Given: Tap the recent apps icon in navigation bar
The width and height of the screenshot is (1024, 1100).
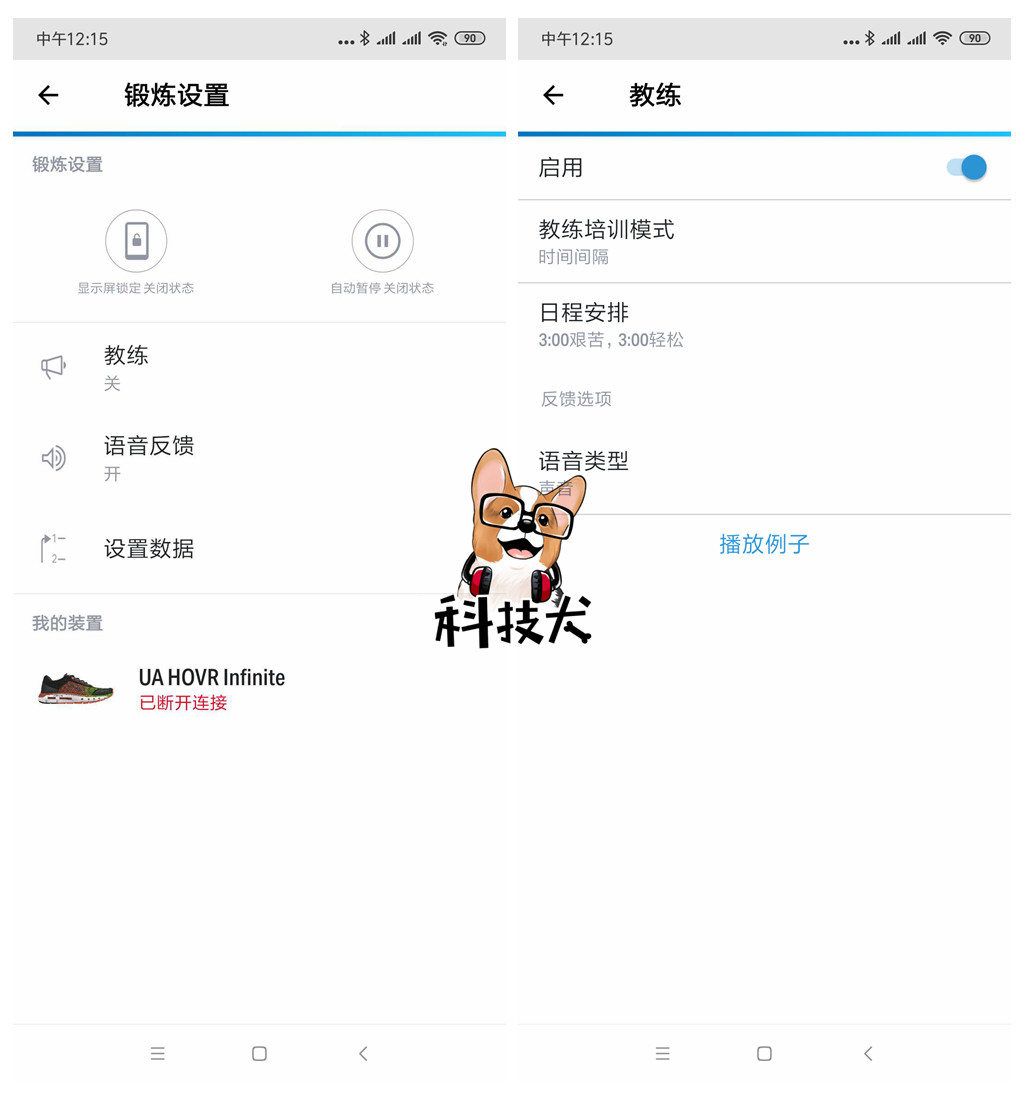Looking at the screenshot, I should [157, 1053].
